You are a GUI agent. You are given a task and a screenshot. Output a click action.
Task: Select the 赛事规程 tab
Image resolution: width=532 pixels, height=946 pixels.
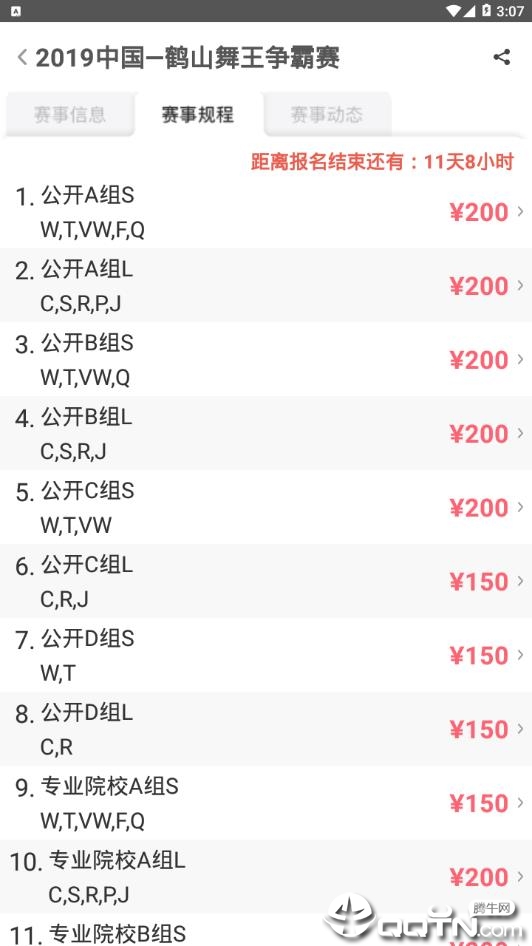(x=198, y=114)
